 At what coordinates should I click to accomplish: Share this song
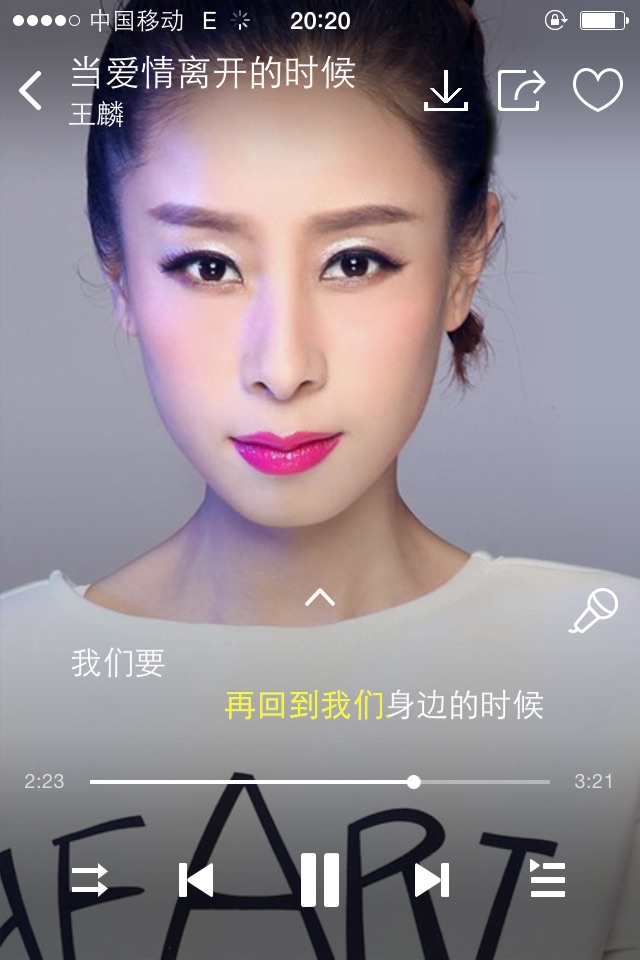coord(521,91)
